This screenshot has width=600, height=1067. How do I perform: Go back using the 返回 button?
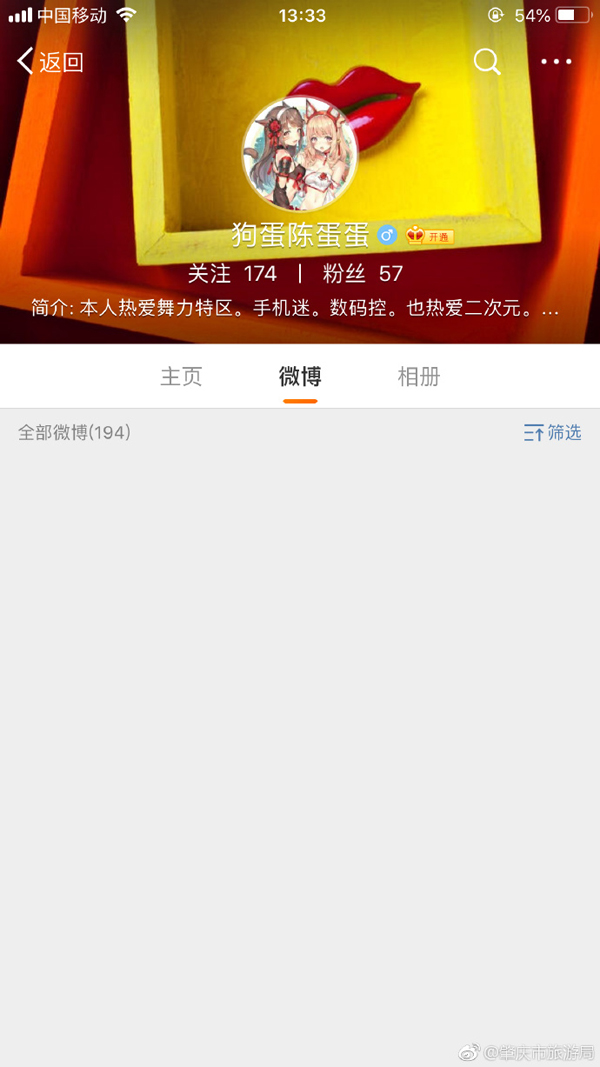[50, 62]
